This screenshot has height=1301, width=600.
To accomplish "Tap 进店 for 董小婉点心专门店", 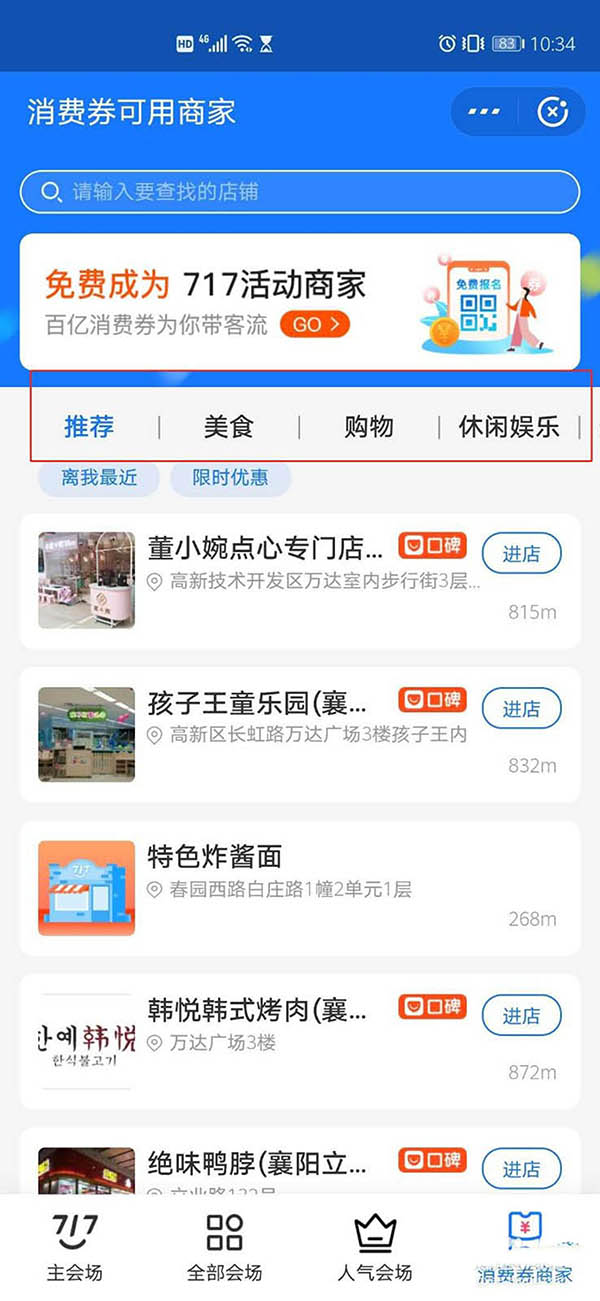I will (521, 554).
